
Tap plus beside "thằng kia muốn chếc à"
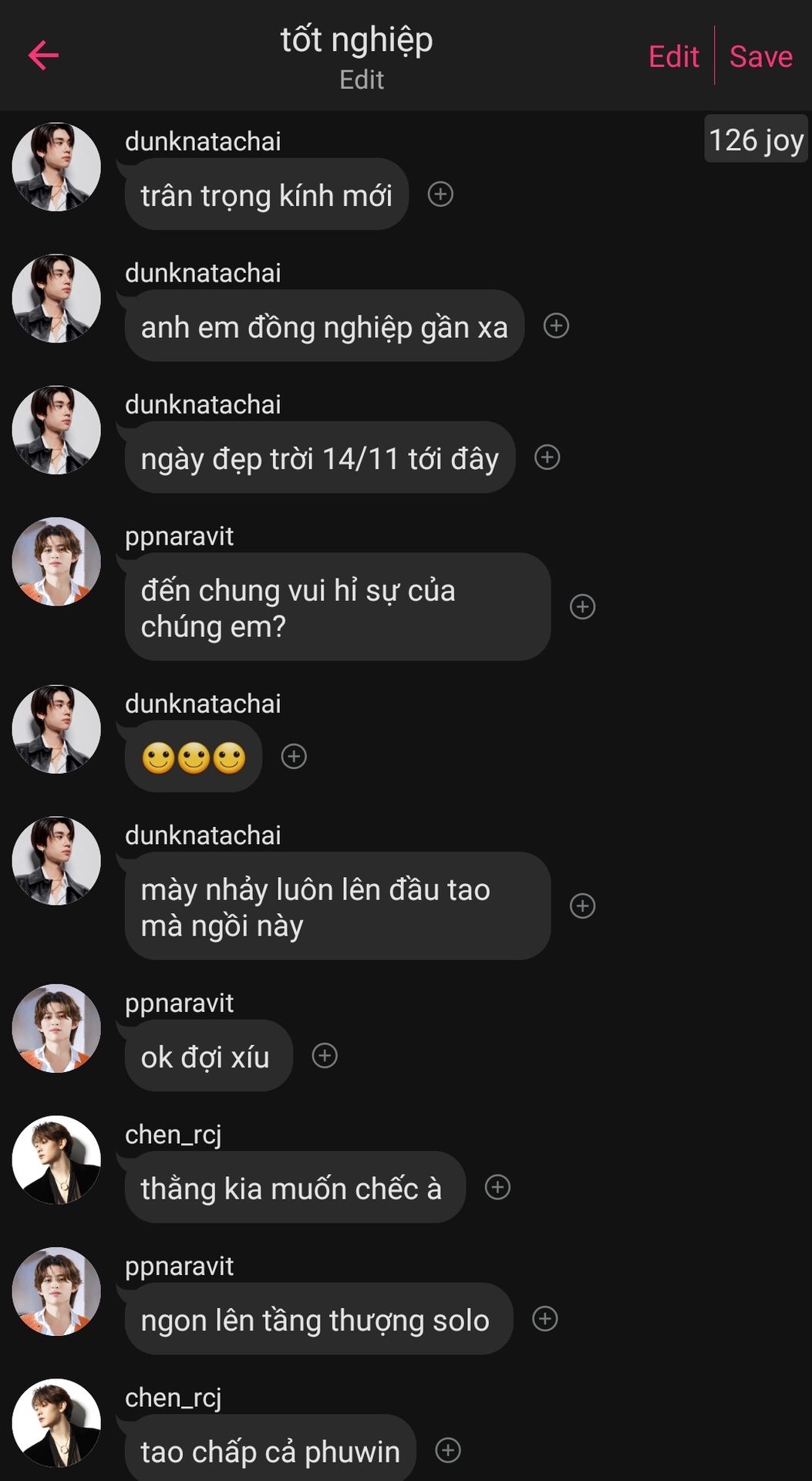coord(497,1187)
